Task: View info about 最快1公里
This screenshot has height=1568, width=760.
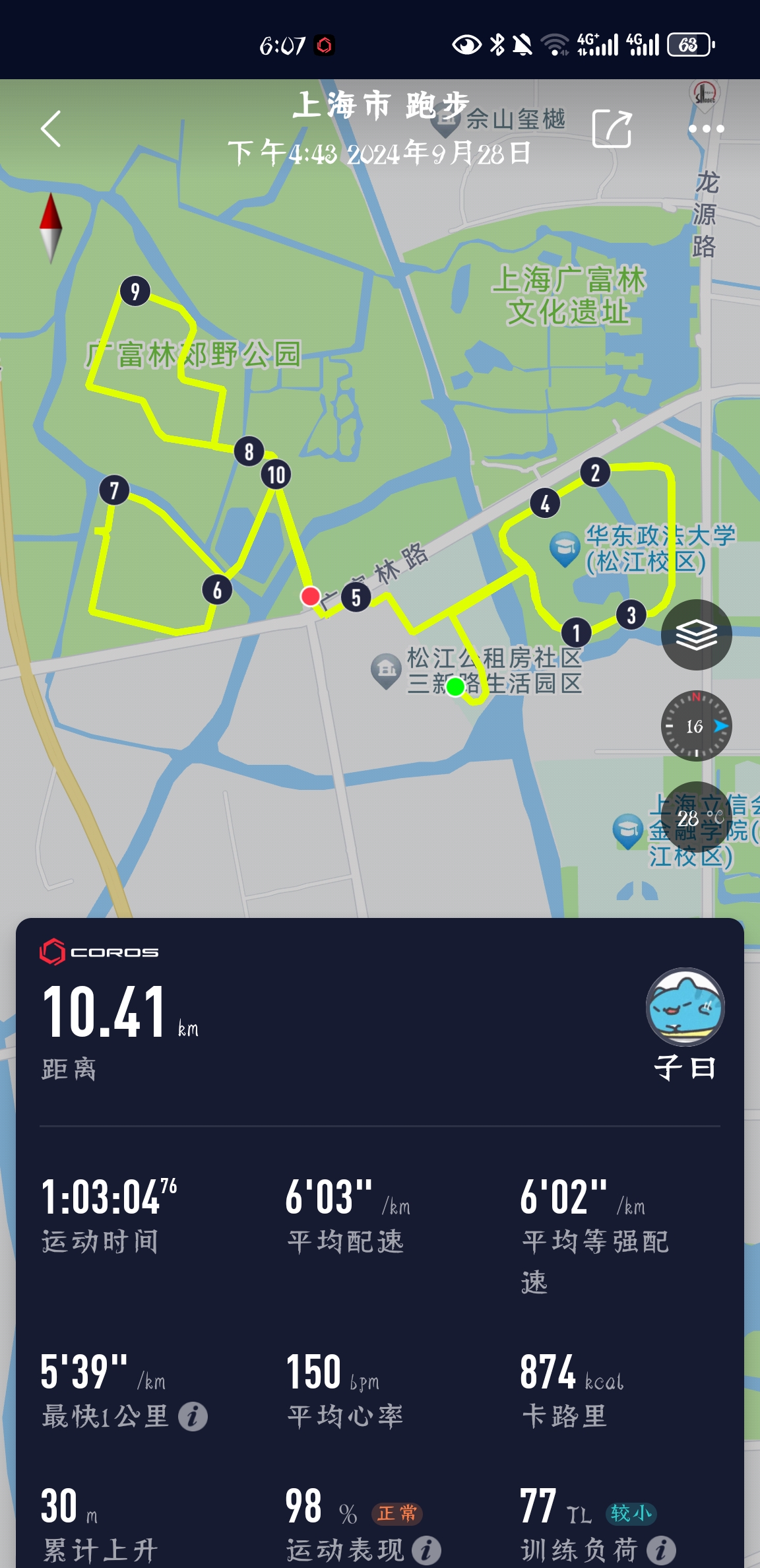Action: [x=193, y=1417]
